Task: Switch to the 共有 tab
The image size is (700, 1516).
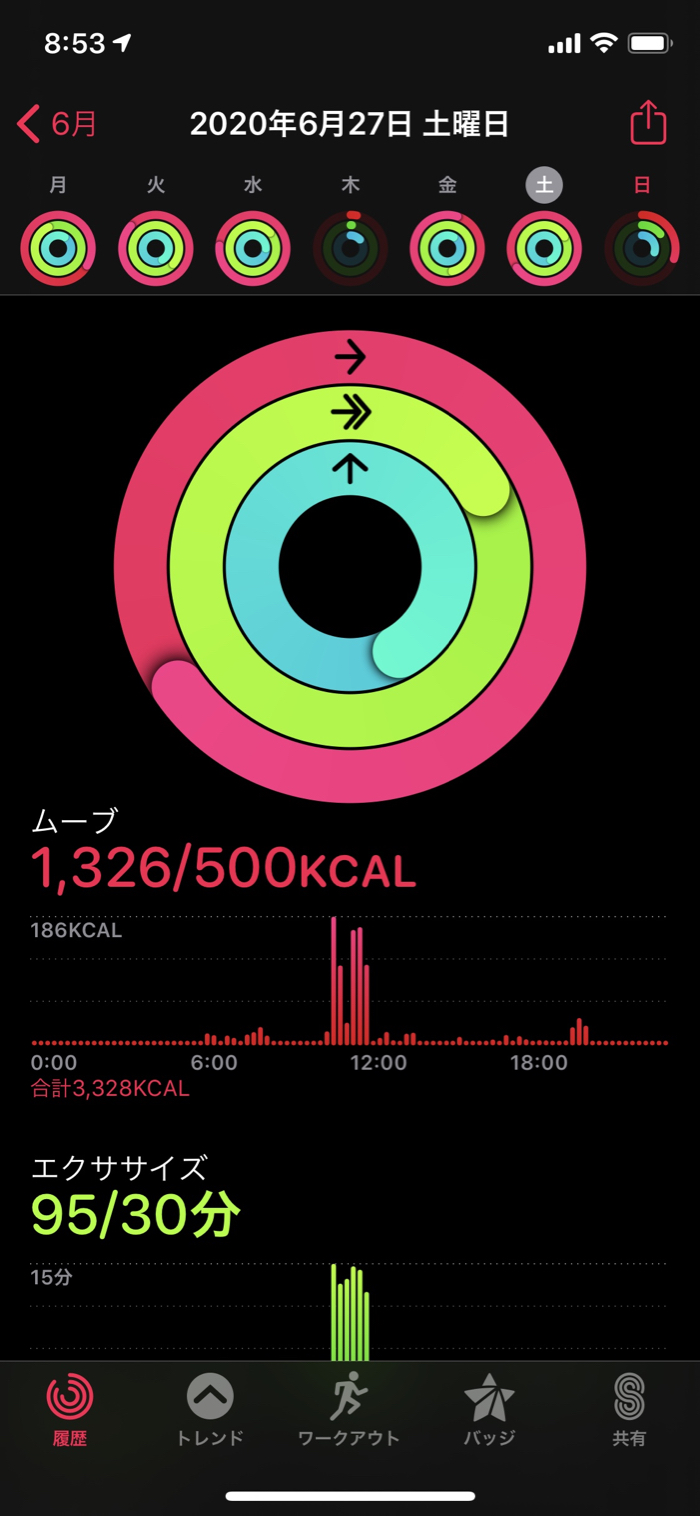Action: (x=629, y=1409)
